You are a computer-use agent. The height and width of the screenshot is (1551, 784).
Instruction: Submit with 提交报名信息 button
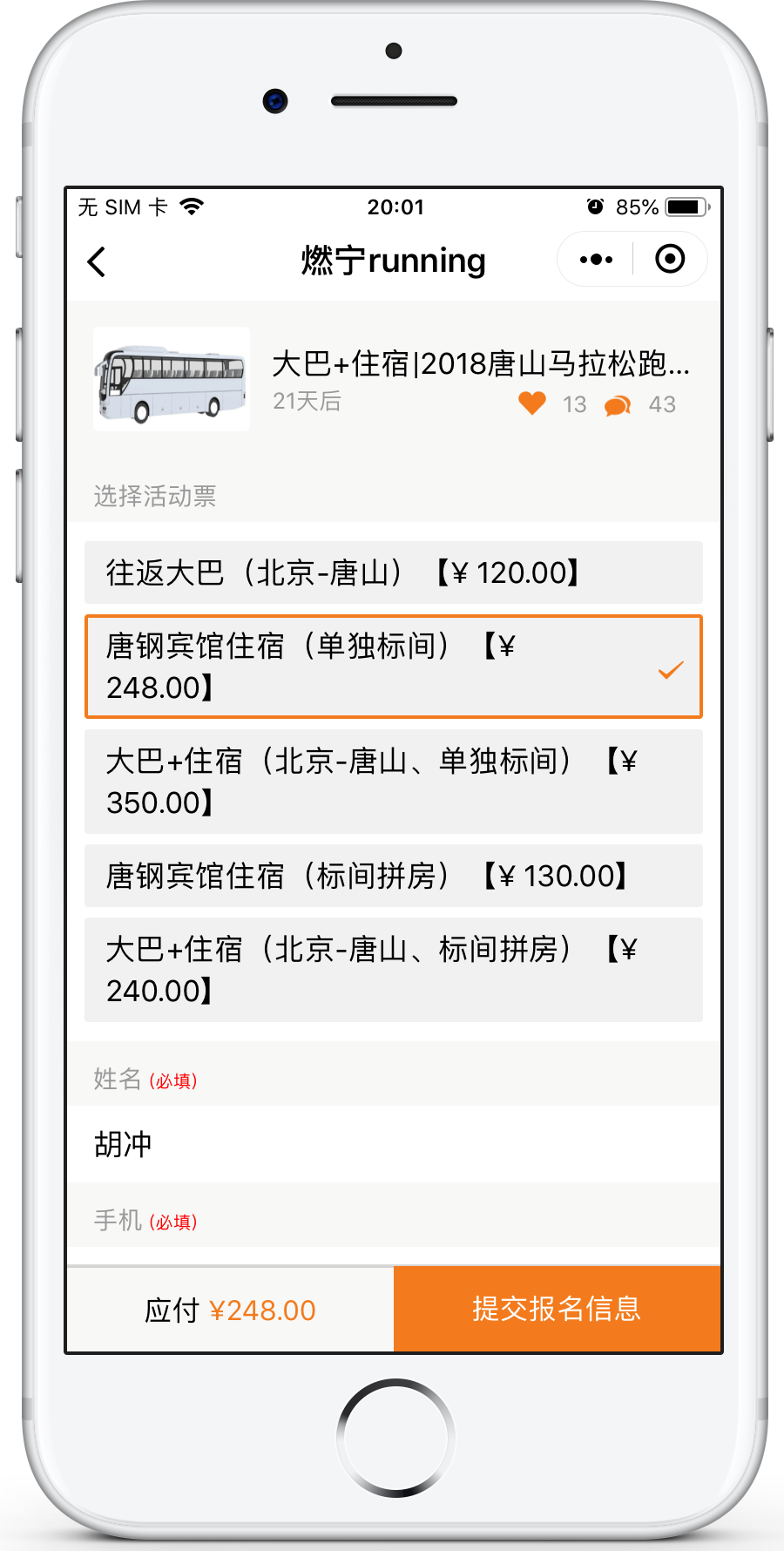point(558,1309)
